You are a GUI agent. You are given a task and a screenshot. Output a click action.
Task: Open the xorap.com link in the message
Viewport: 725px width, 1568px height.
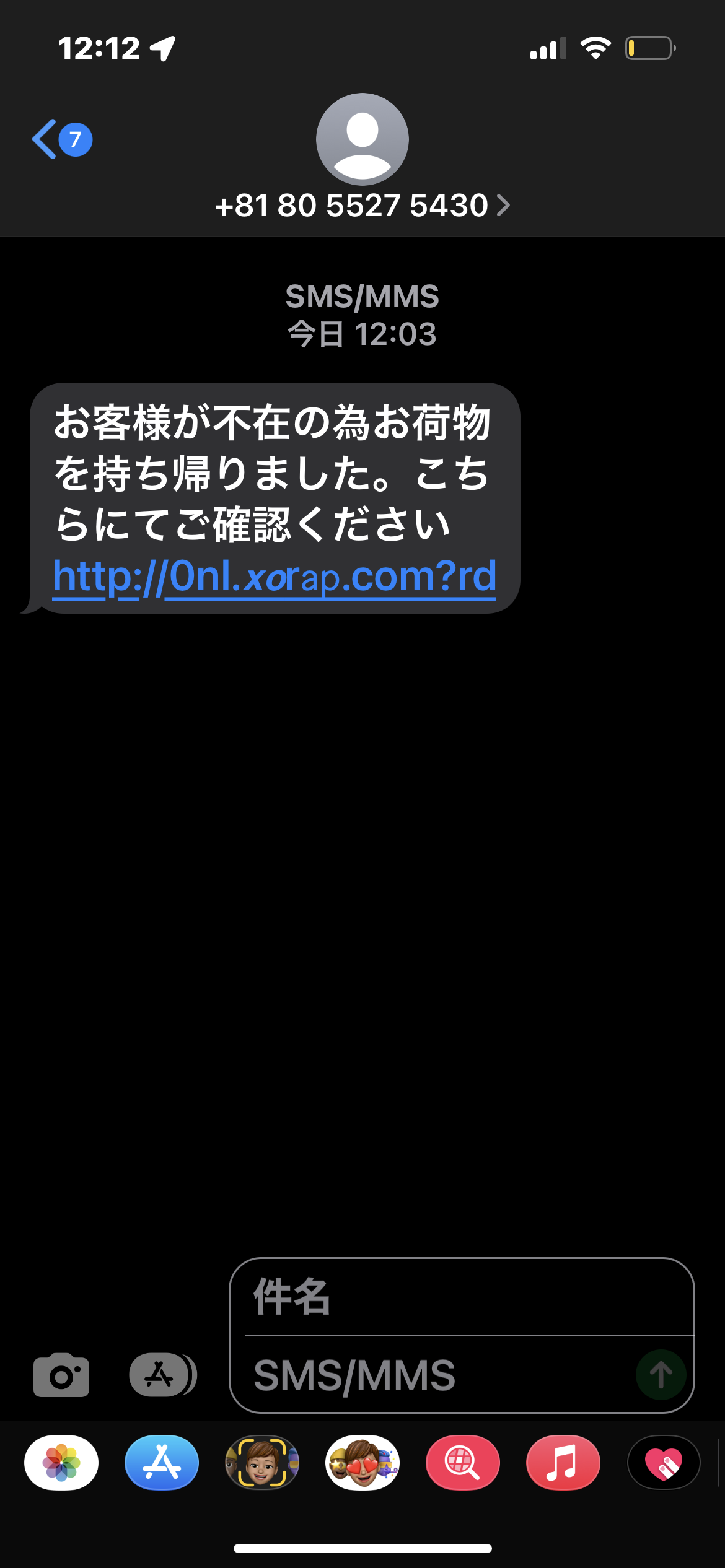[x=274, y=577]
